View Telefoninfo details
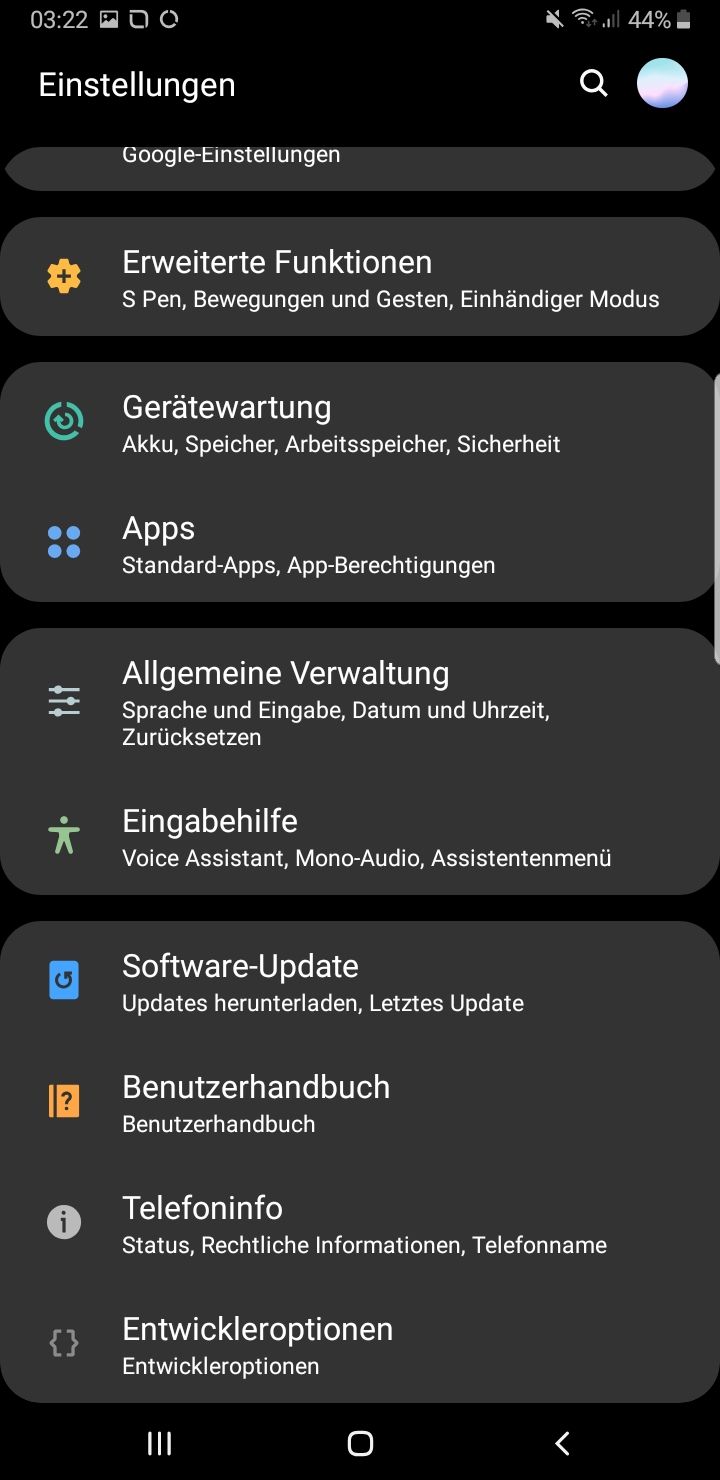This screenshot has height=1480, width=720. click(360, 1223)
